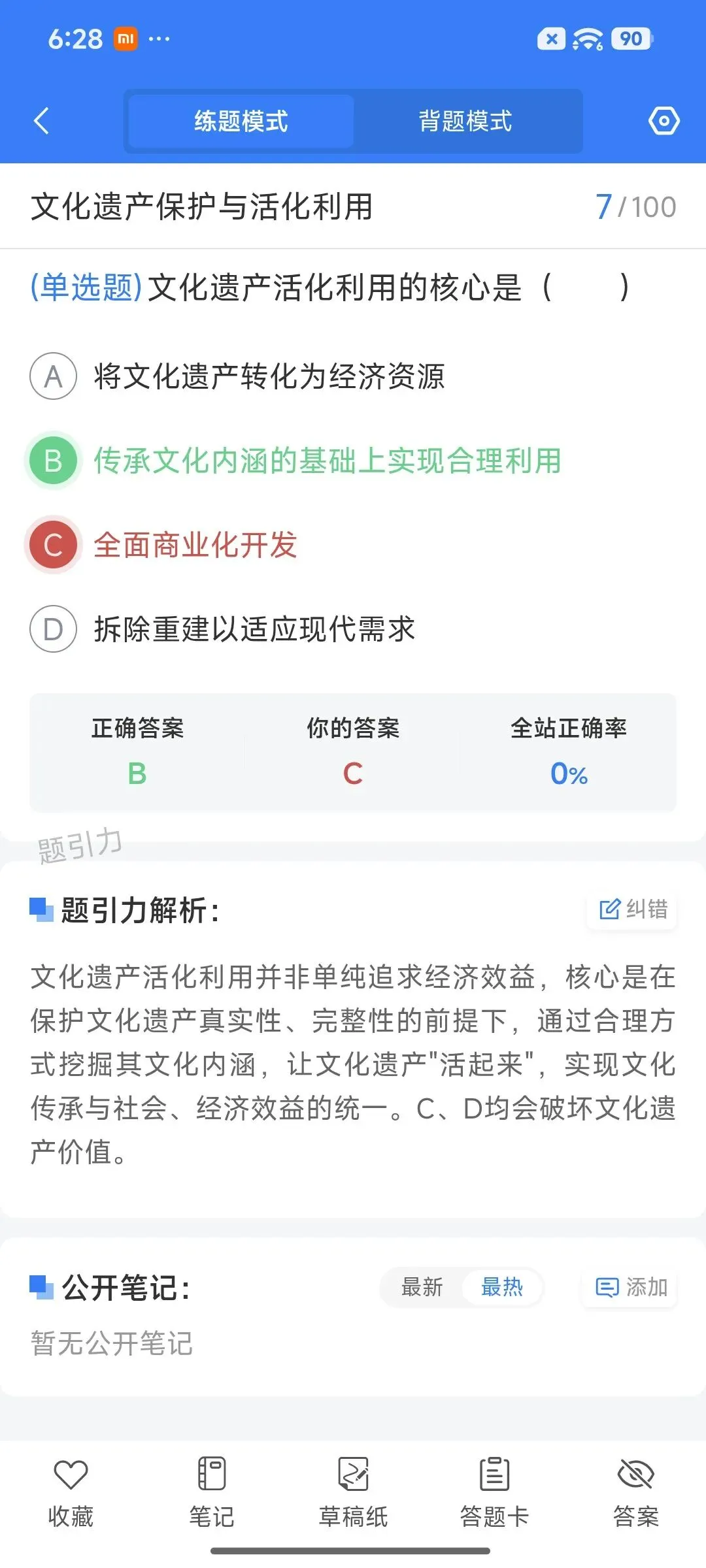
Task: Tap 纠错 to report an error
Action: pos(632,909)
